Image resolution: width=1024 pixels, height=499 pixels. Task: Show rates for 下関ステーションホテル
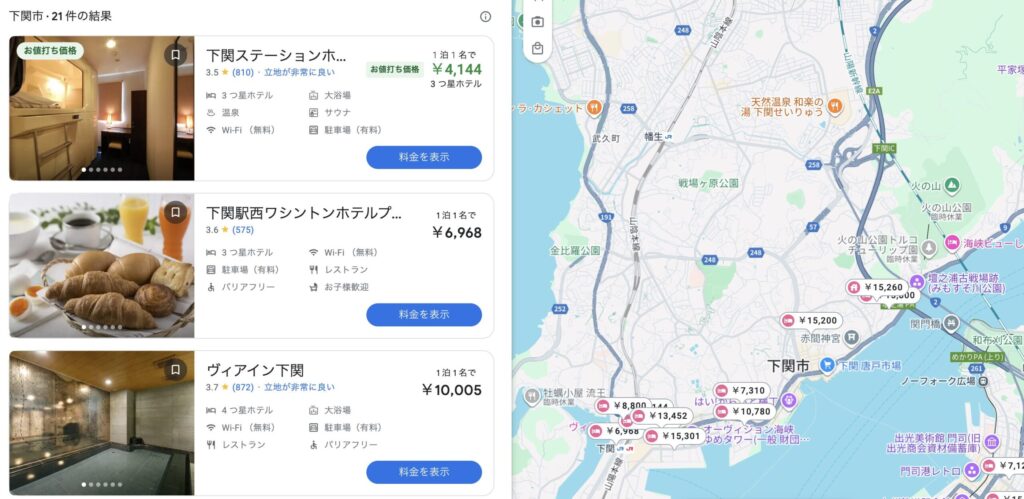pyautogui.click(x=424, y=157)
